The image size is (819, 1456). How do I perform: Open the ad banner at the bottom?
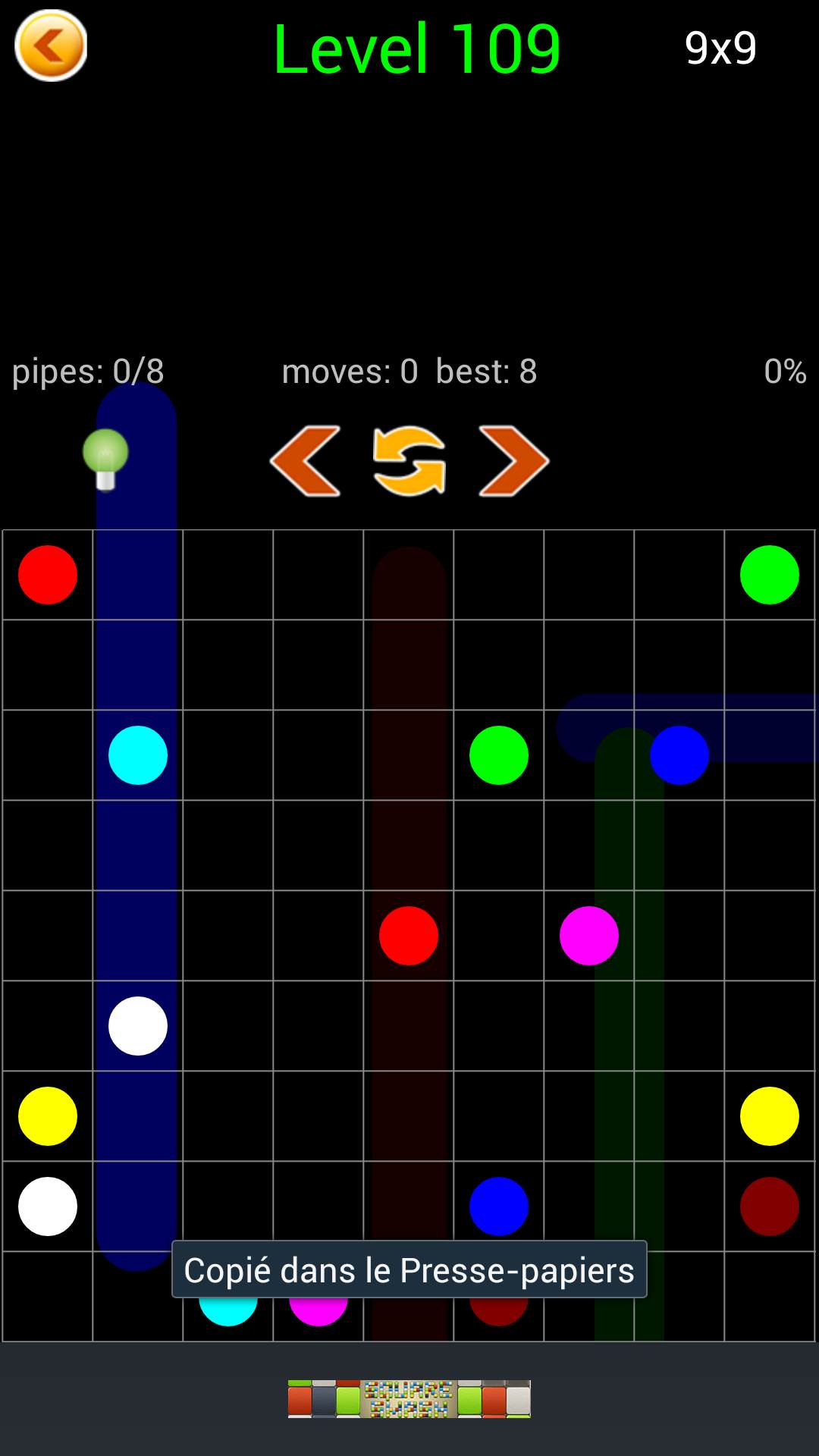409,1398
